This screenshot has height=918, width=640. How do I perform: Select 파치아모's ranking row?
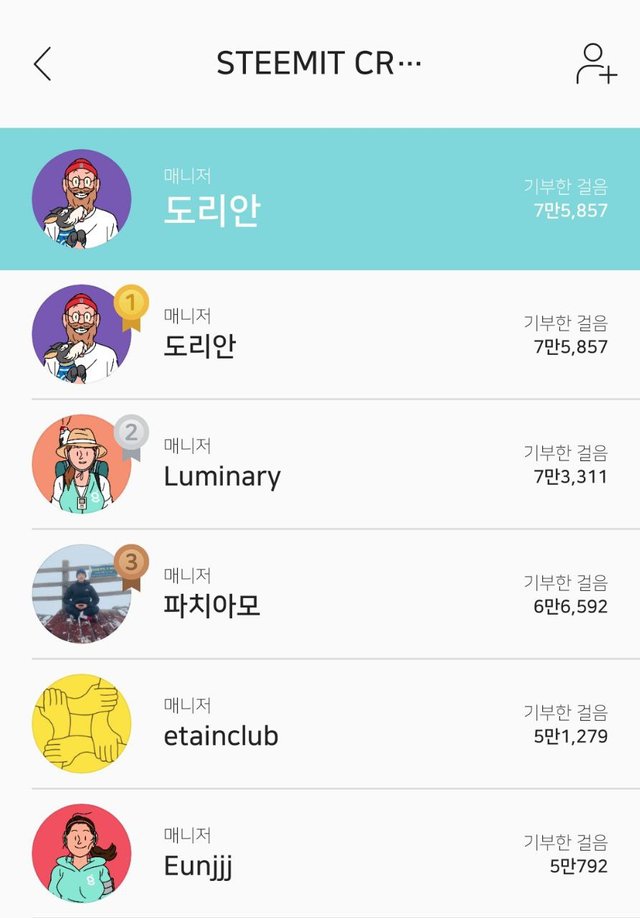pyautogui.click(x=320, y=594)
